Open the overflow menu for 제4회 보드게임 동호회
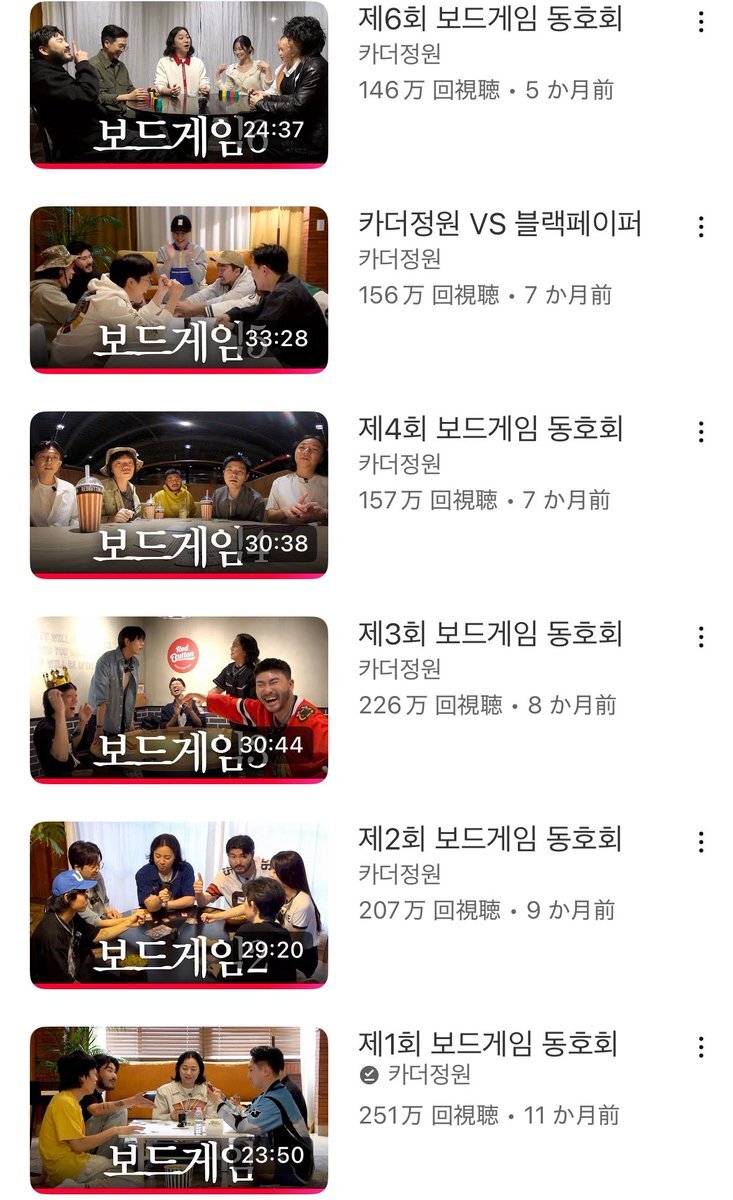The height and width of the screenshot is (1200, 733). pyautogui.click(x=701, y=431)
